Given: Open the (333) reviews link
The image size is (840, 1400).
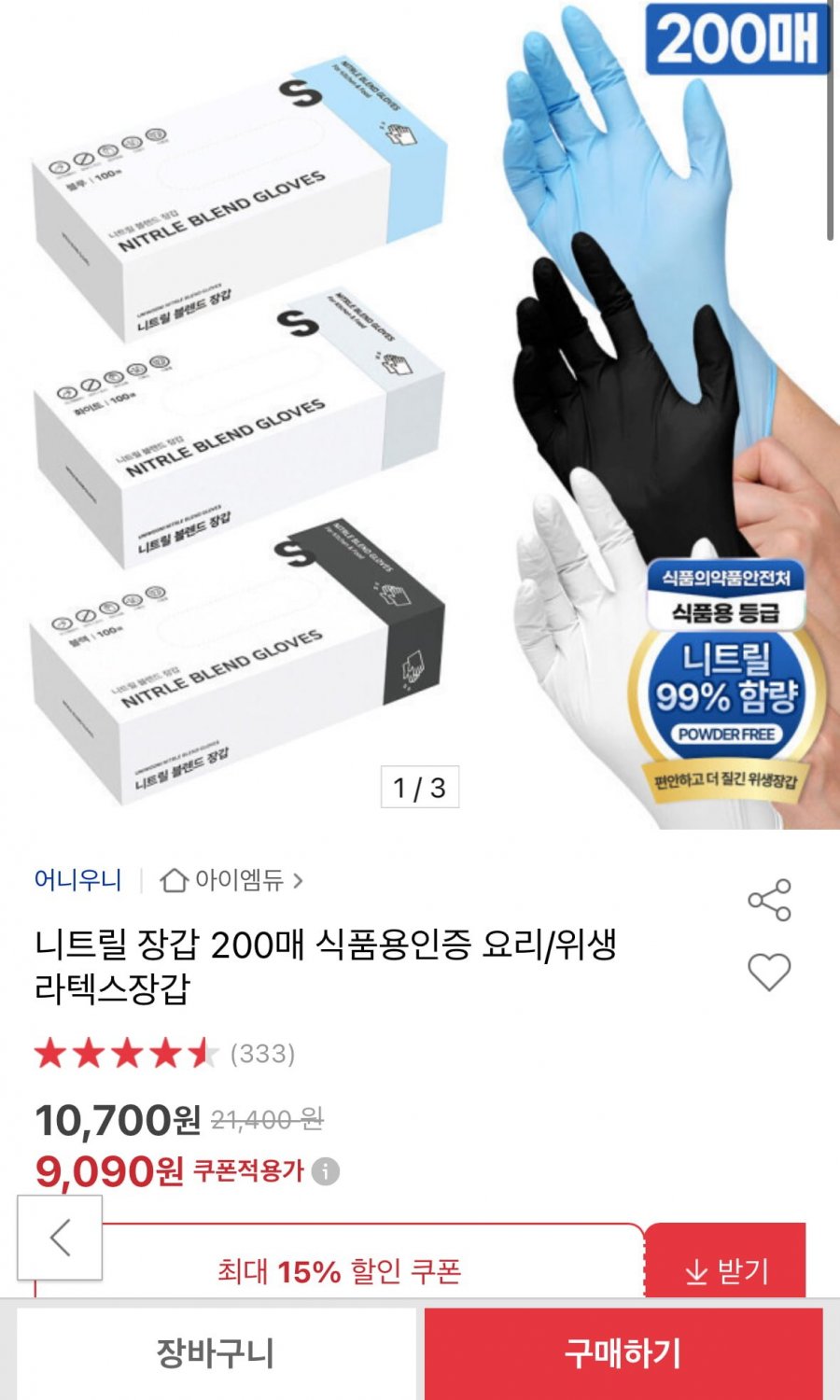Looking at the screenshot, I should 262,1053.
